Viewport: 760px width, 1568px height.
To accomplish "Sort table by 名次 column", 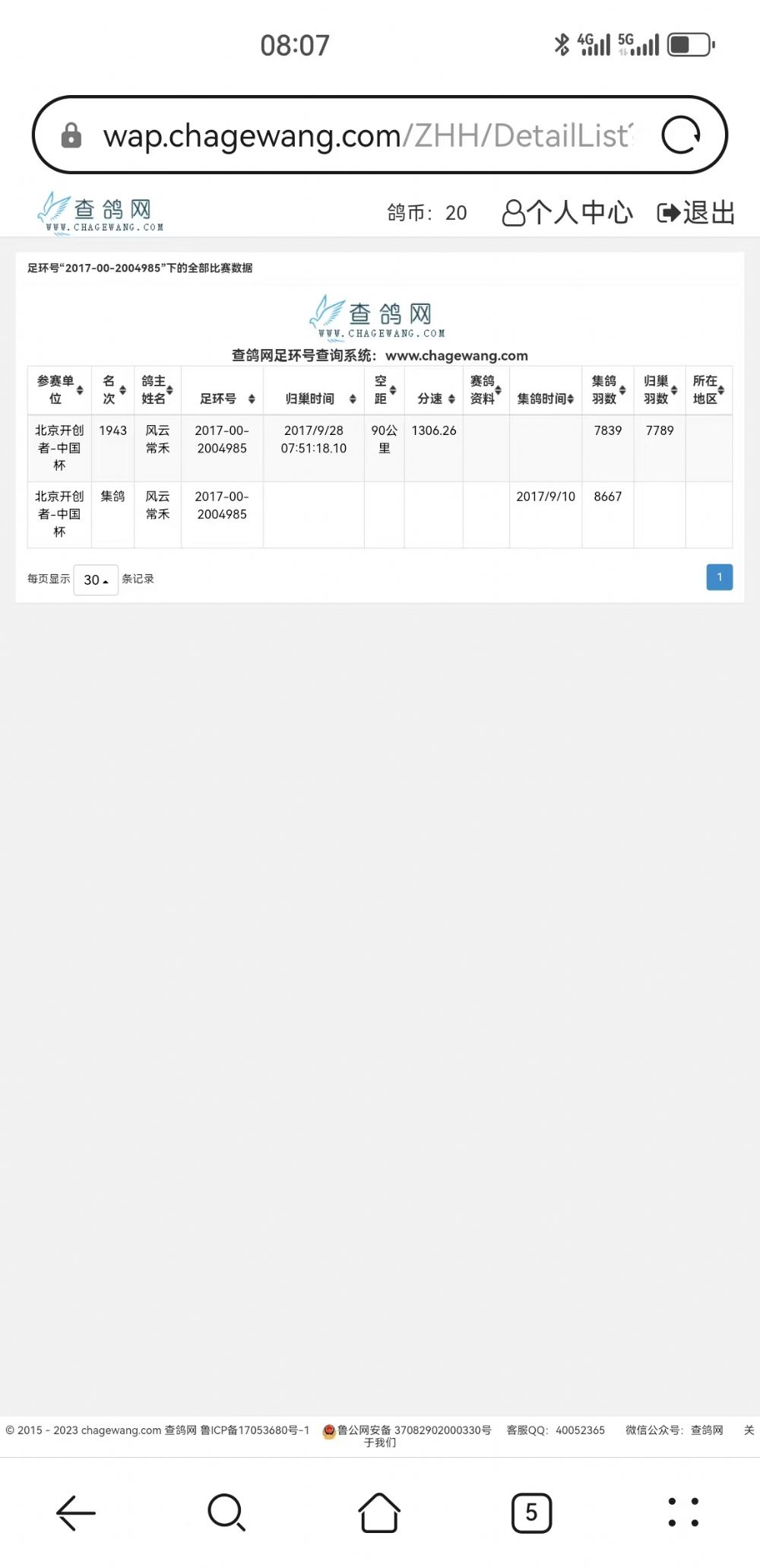I will [x=112, y=390].
